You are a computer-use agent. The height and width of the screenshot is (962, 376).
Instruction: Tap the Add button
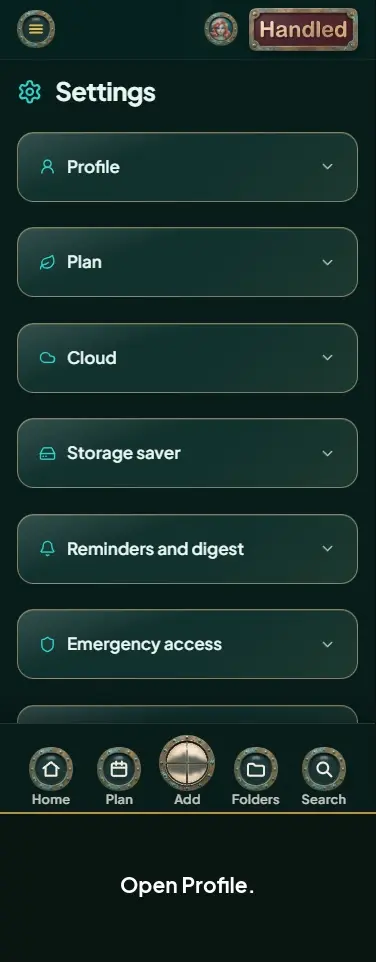187,771
